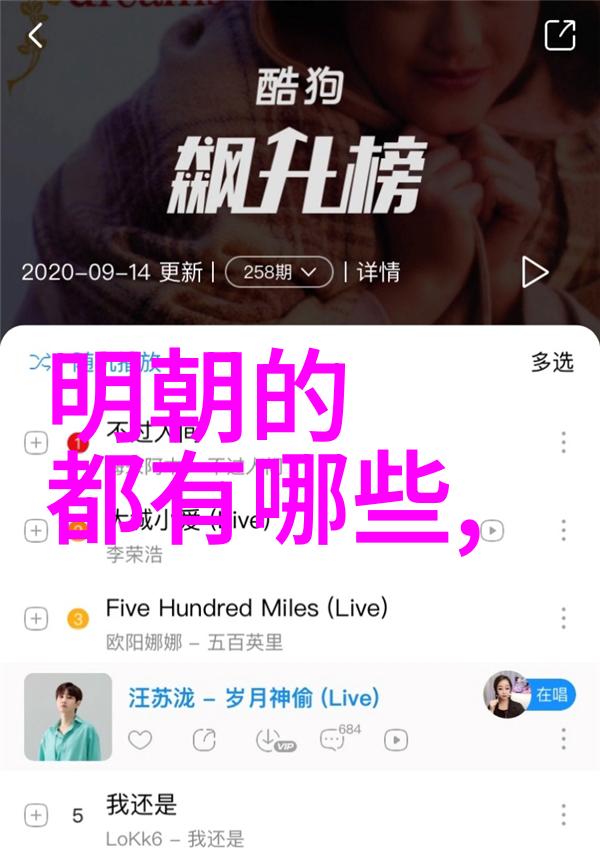Screen dimensions: 600x868
Task: Add 我还是 to the queue
Action: [36, 815]
